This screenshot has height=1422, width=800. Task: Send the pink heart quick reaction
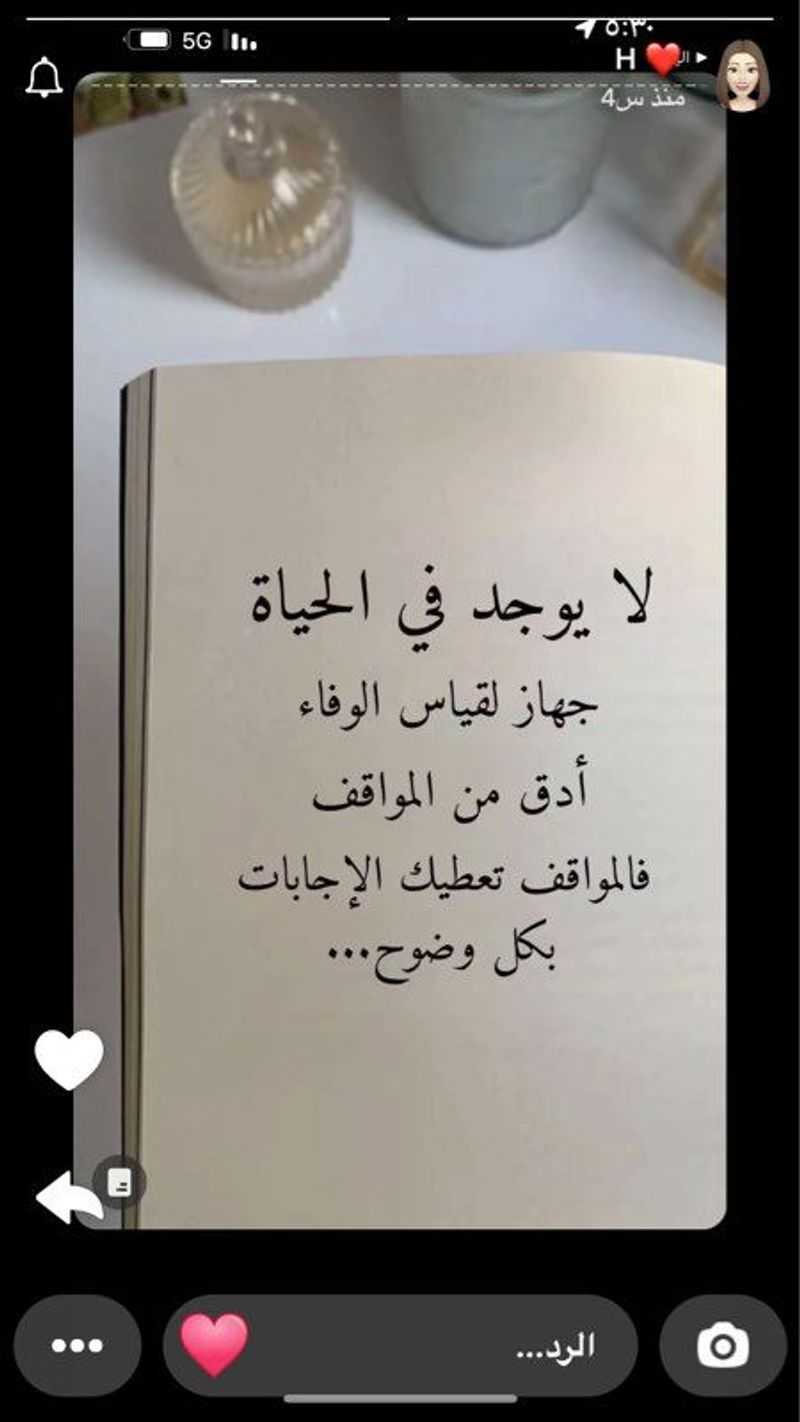pos(214,1345)
